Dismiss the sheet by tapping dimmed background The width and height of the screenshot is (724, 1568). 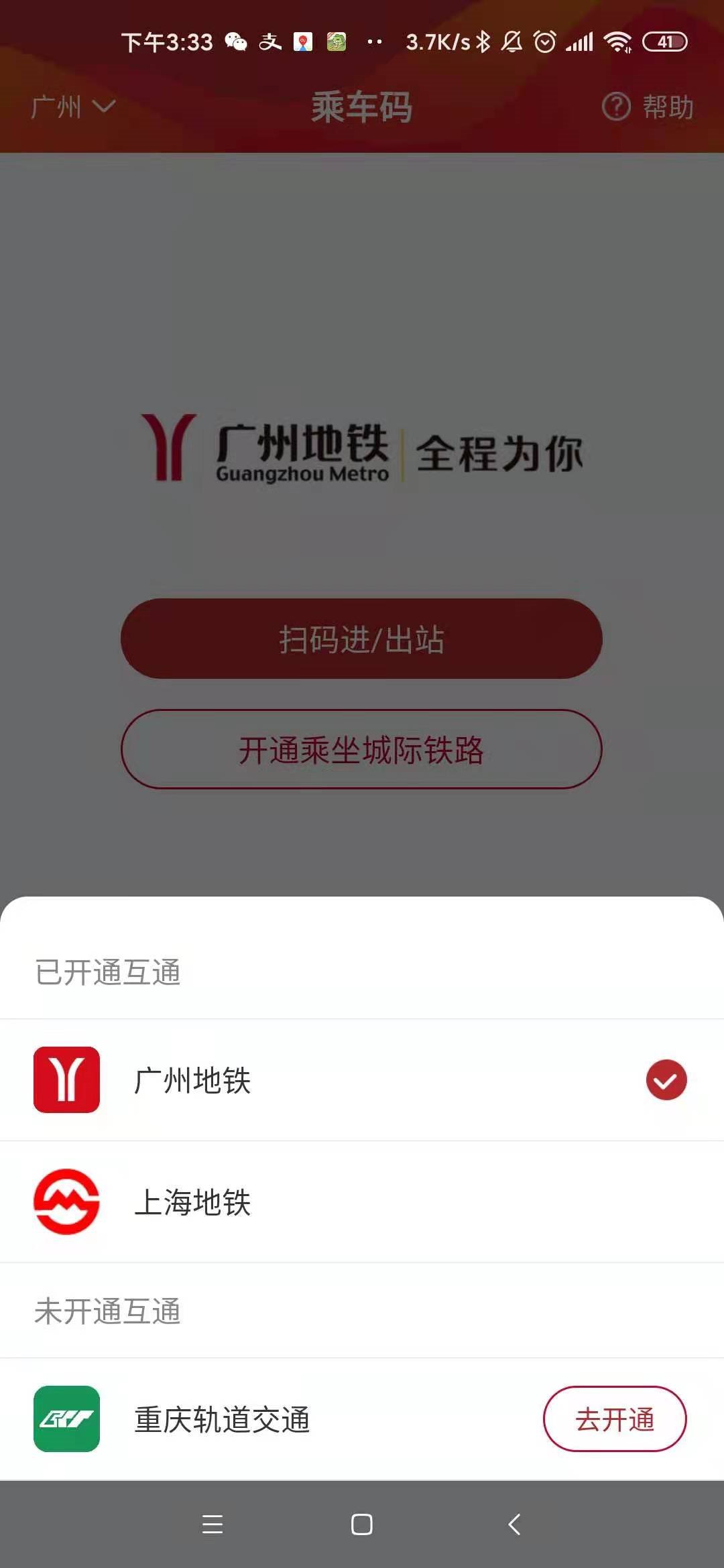(x=362, y=302)
